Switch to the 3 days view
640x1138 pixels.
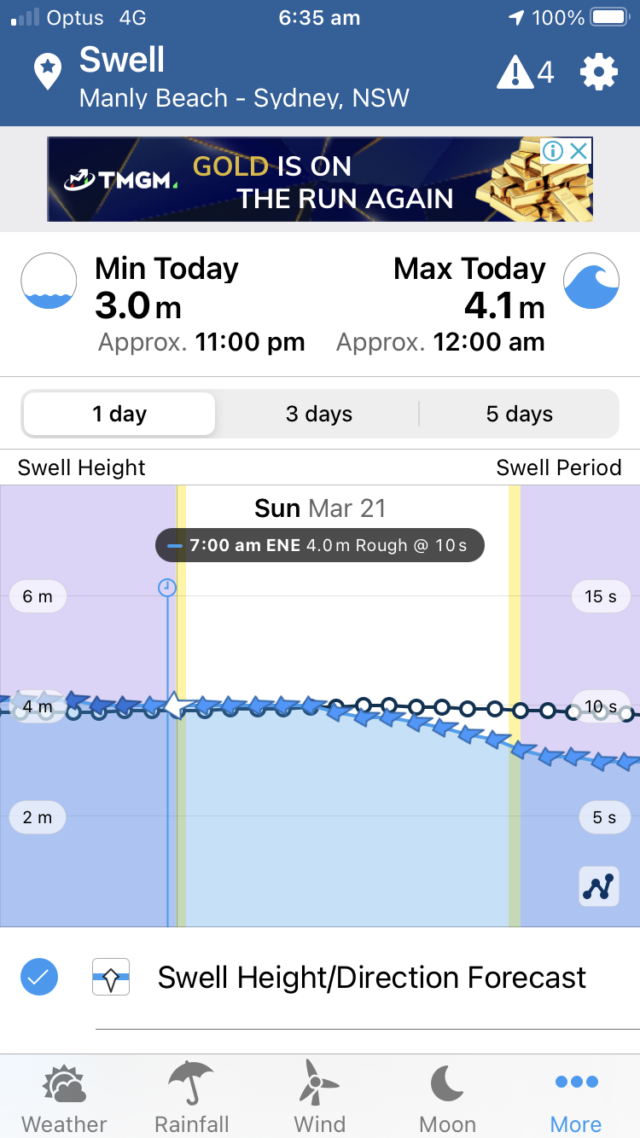click(319, 414)
